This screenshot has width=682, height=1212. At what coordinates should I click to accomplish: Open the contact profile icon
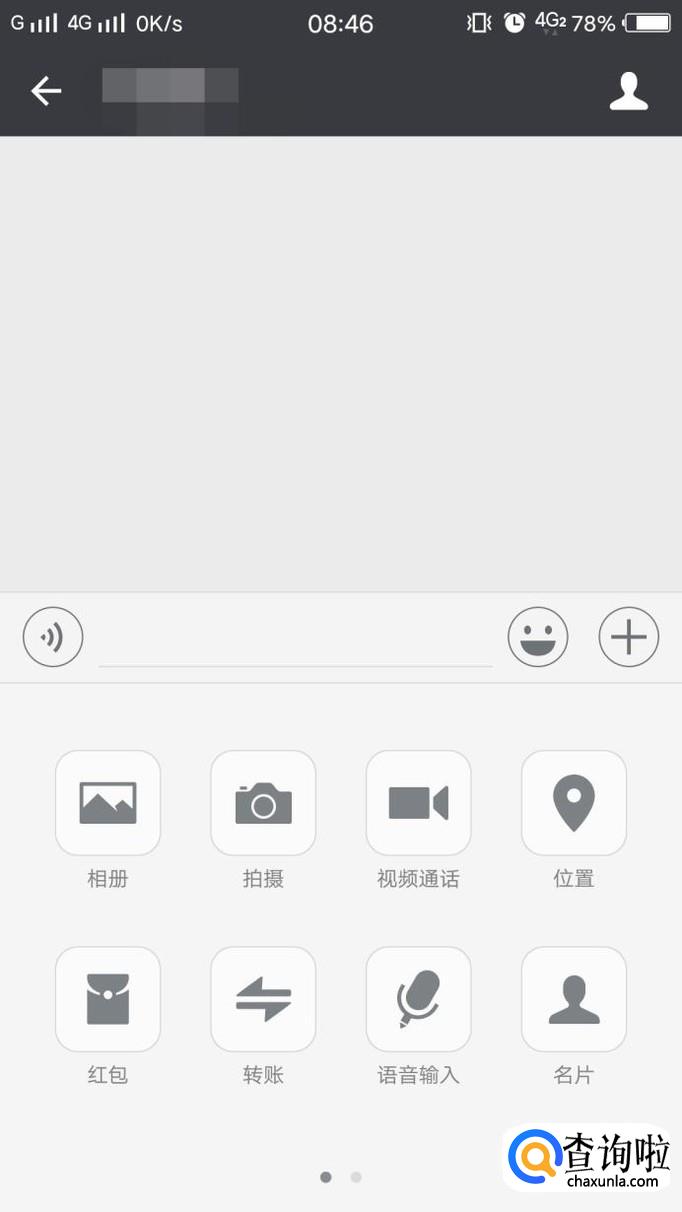[x=629, y=92]
